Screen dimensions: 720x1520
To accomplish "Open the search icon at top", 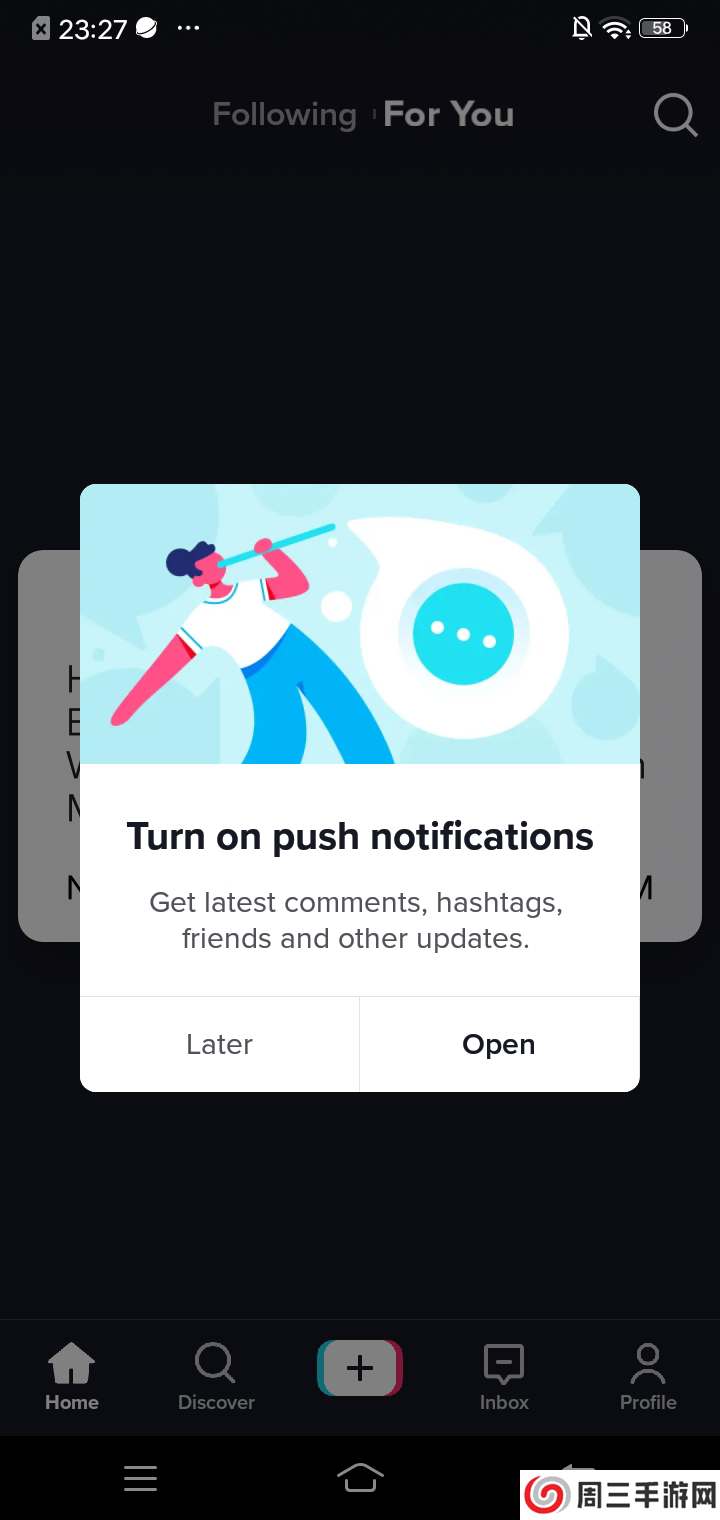I will coord(675,115).
